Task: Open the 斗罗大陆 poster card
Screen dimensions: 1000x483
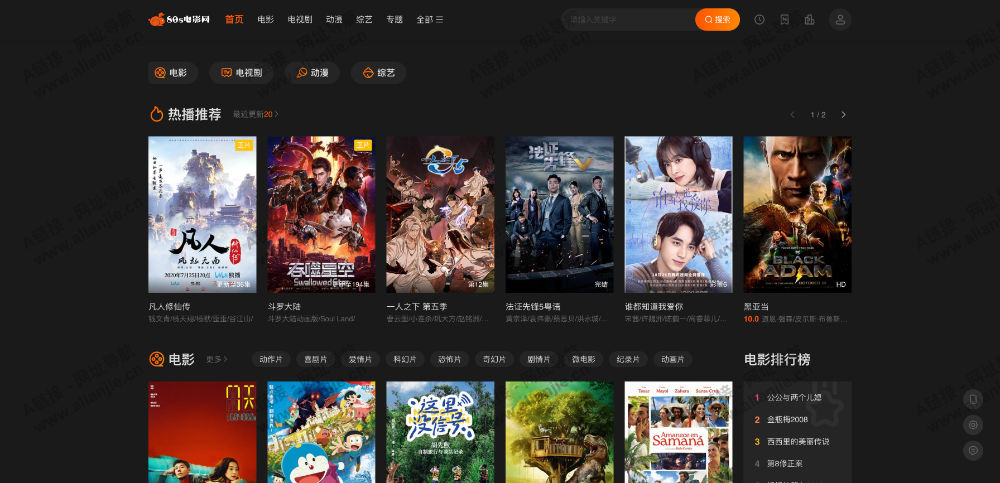Action: pos(321,214)
